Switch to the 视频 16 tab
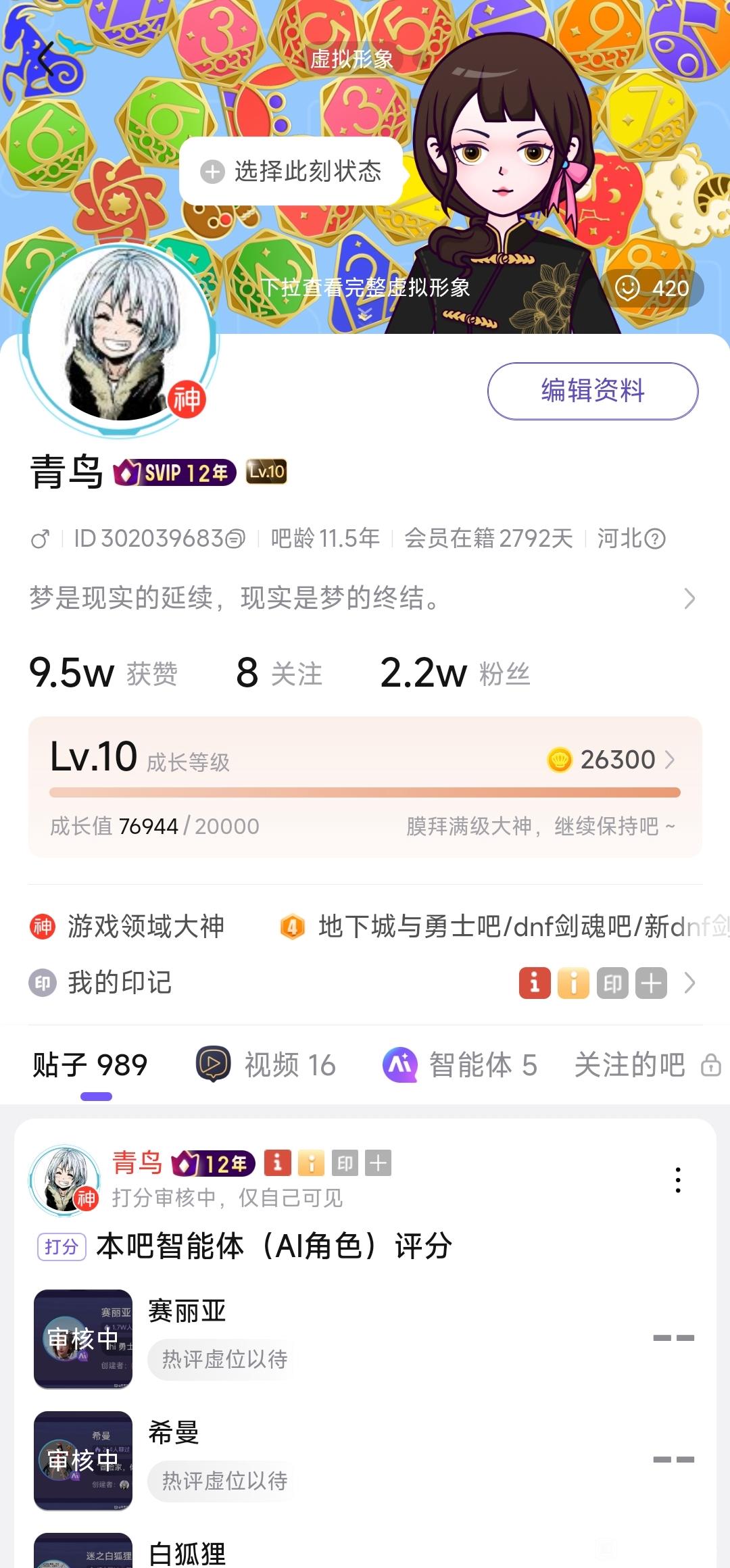Screen dimensions: 730x1568 266,1065
